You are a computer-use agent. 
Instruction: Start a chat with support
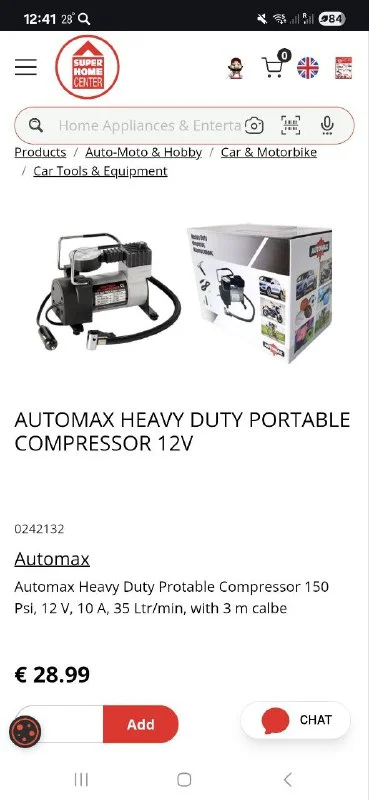(296, 720)
